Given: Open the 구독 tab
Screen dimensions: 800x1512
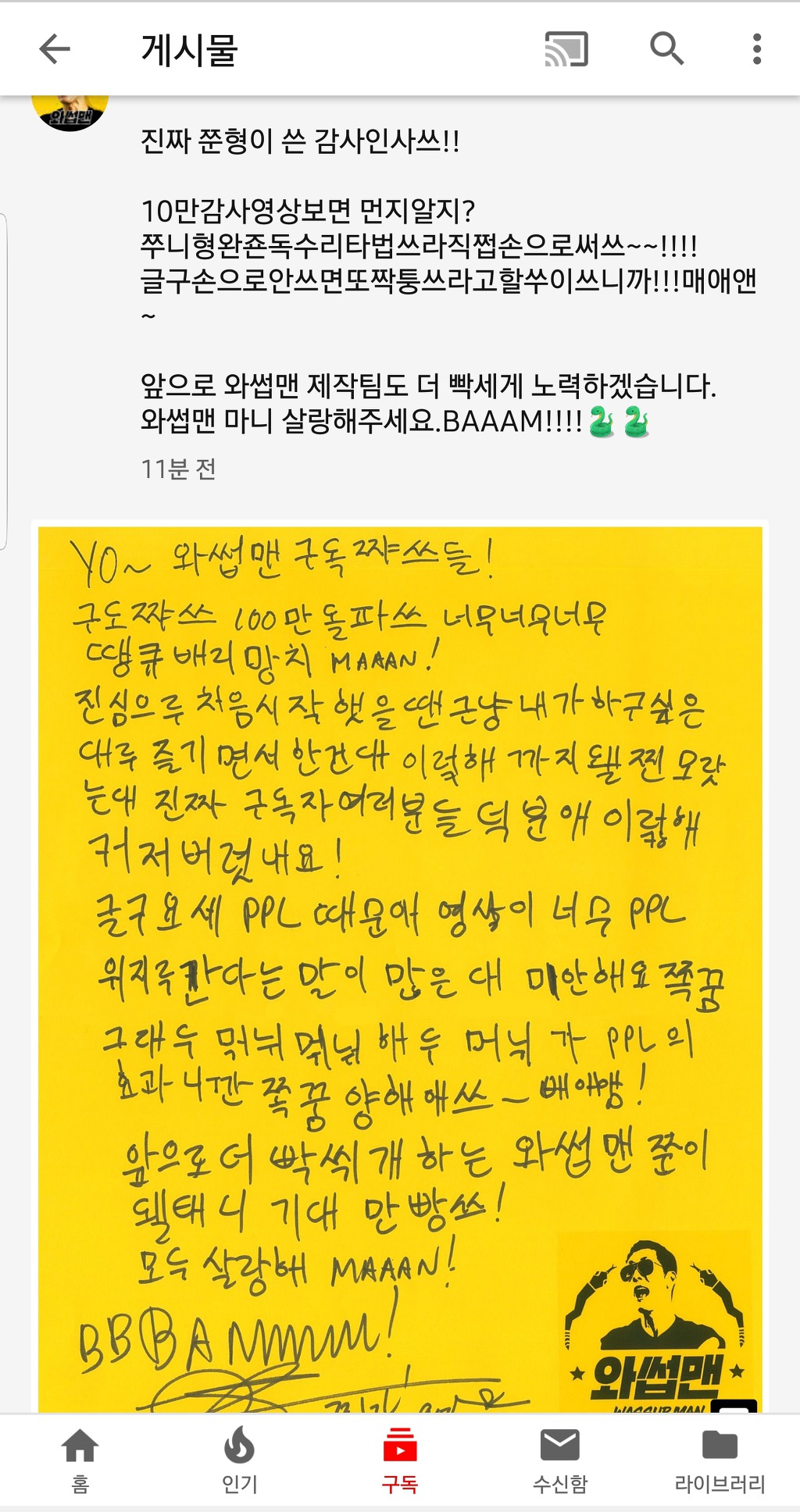Looking at the screenshot, I should click(400, 1459).
